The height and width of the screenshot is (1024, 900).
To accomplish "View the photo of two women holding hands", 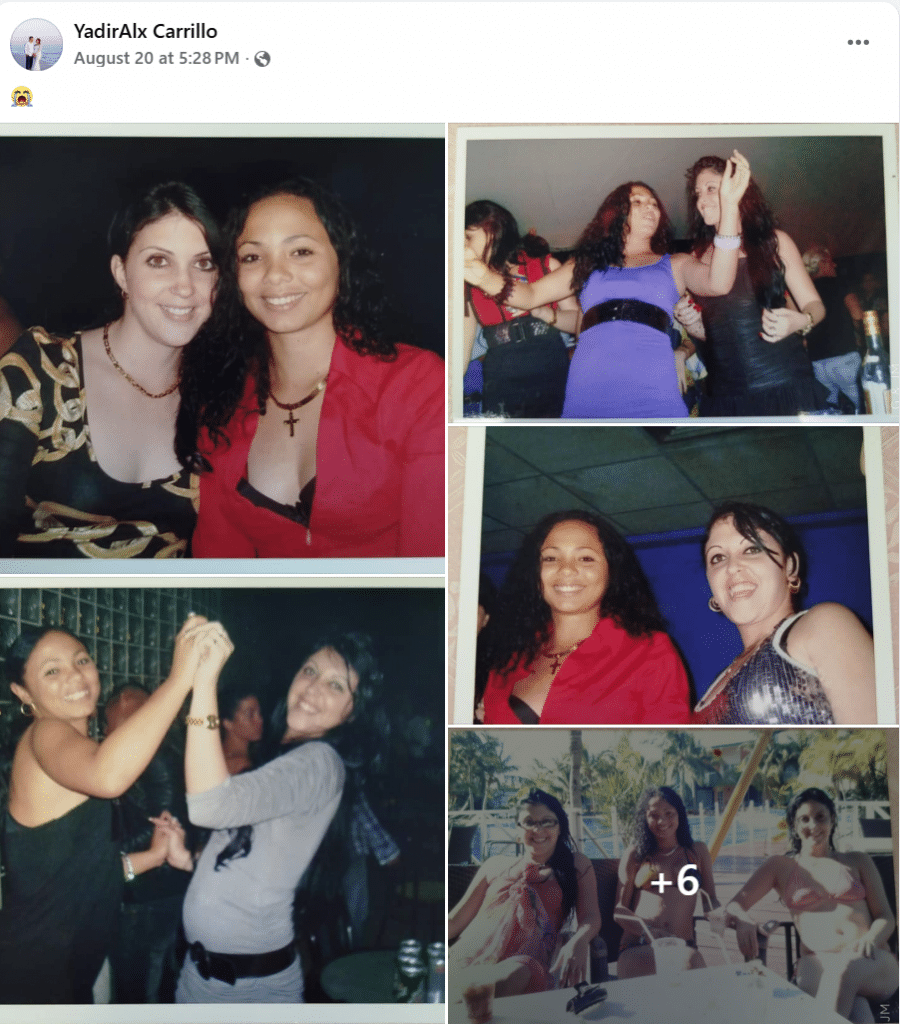I will (x=222, y=795).
